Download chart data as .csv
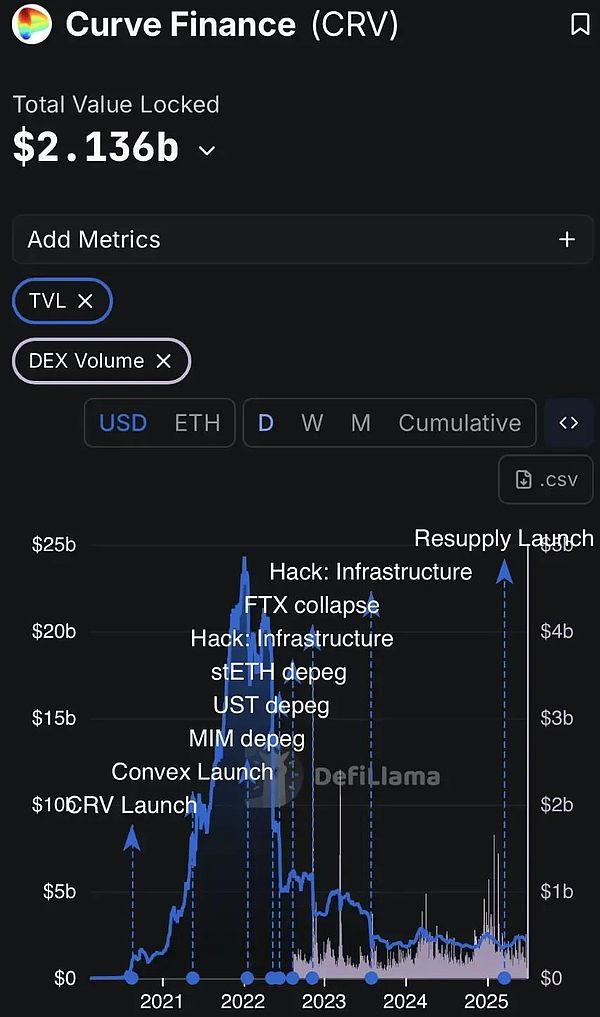Image resolution: width=600 pixels, height=1017 pixels. point(547,480)
